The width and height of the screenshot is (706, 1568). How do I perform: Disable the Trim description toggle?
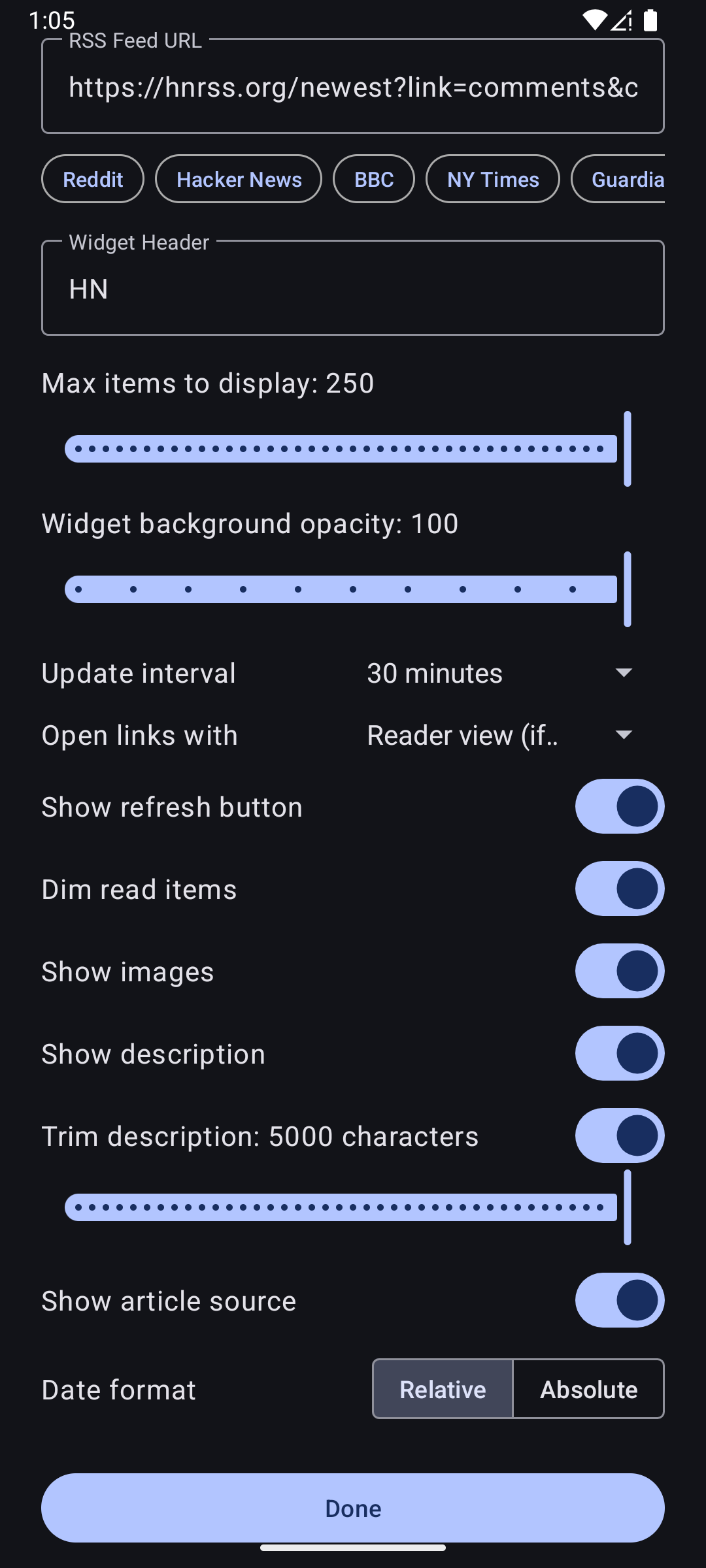pyautogui.click(x=620, y=1135)
